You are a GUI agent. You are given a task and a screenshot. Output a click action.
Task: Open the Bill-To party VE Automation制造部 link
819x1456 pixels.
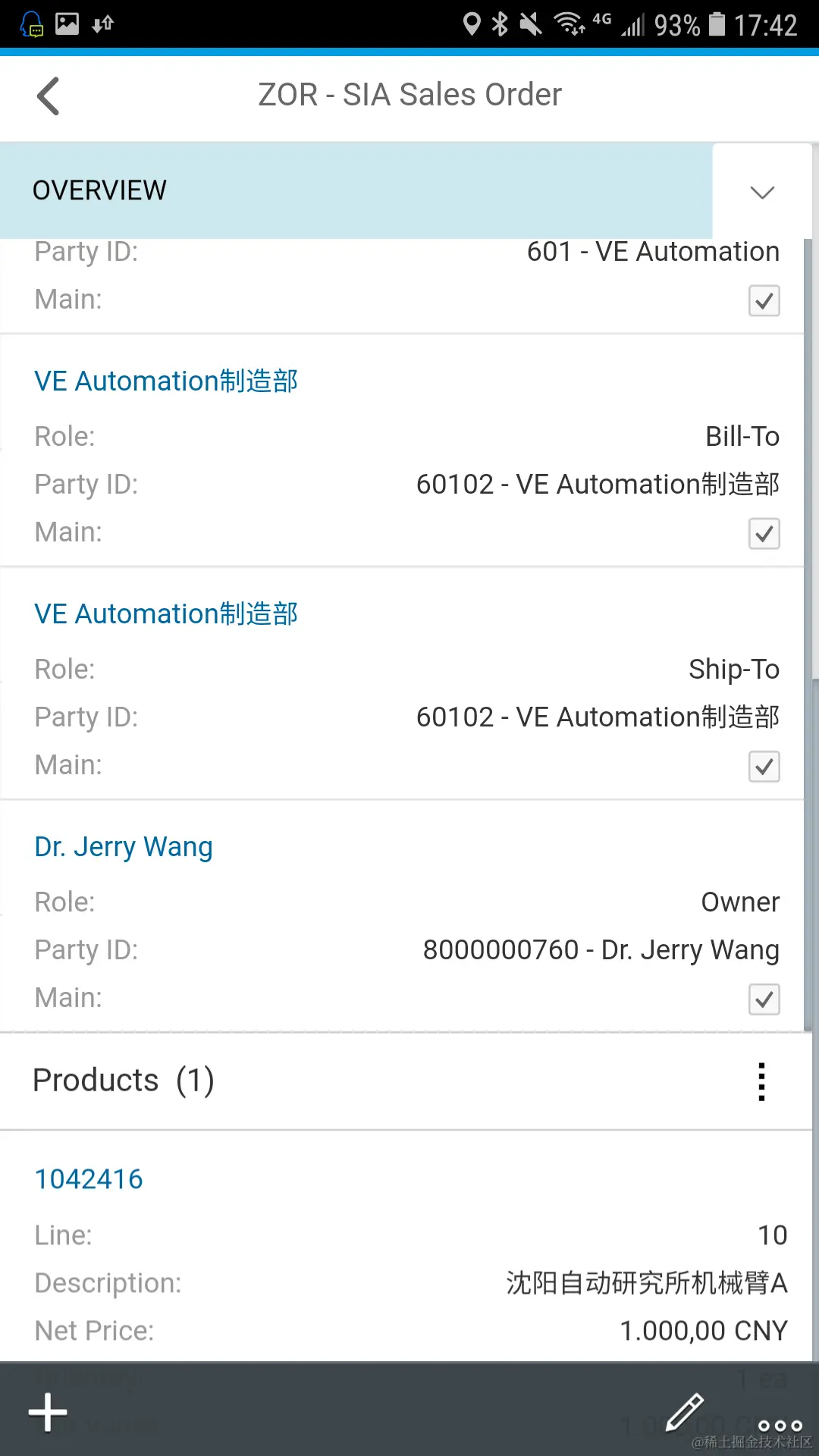[x=166, y=381]
